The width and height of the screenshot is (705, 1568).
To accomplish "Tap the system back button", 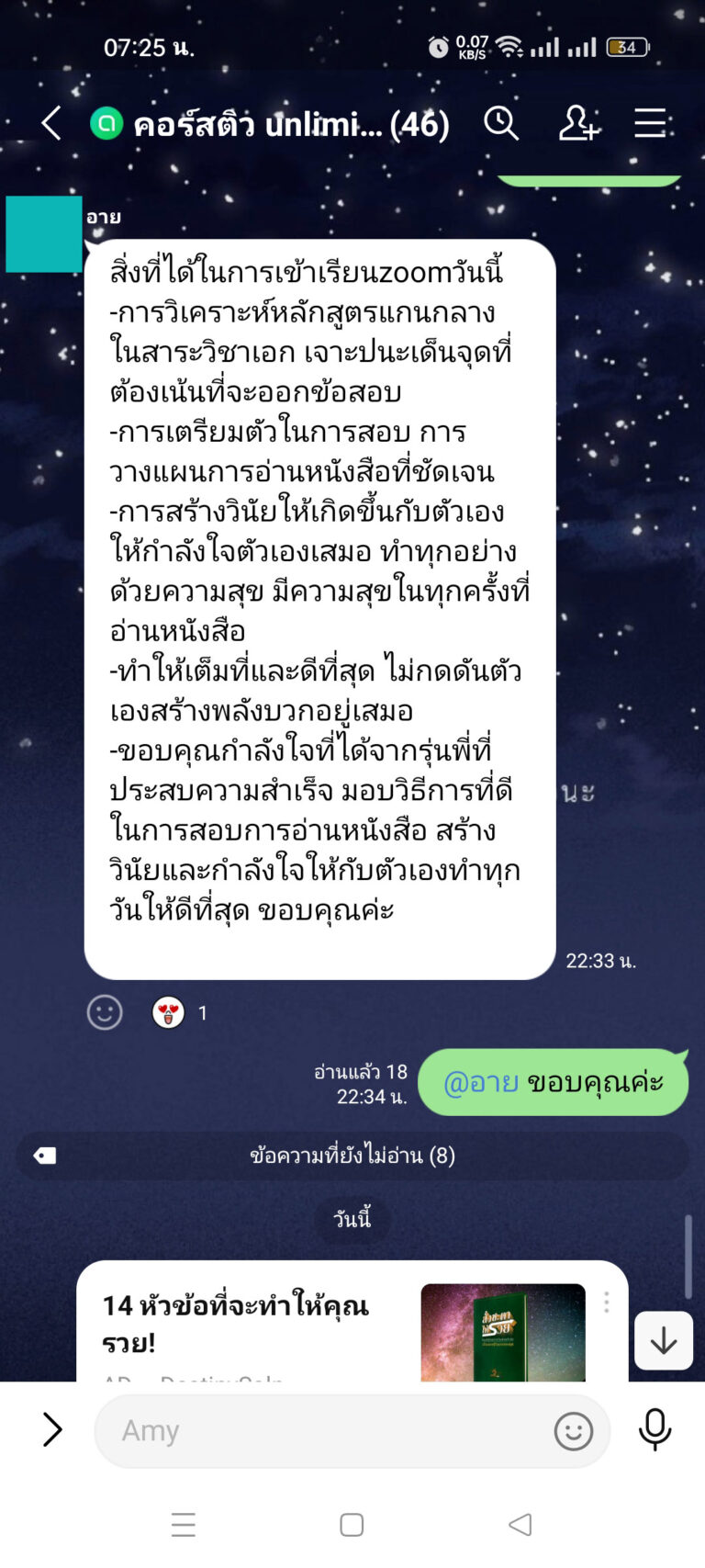I will (x=520, y=1525).
